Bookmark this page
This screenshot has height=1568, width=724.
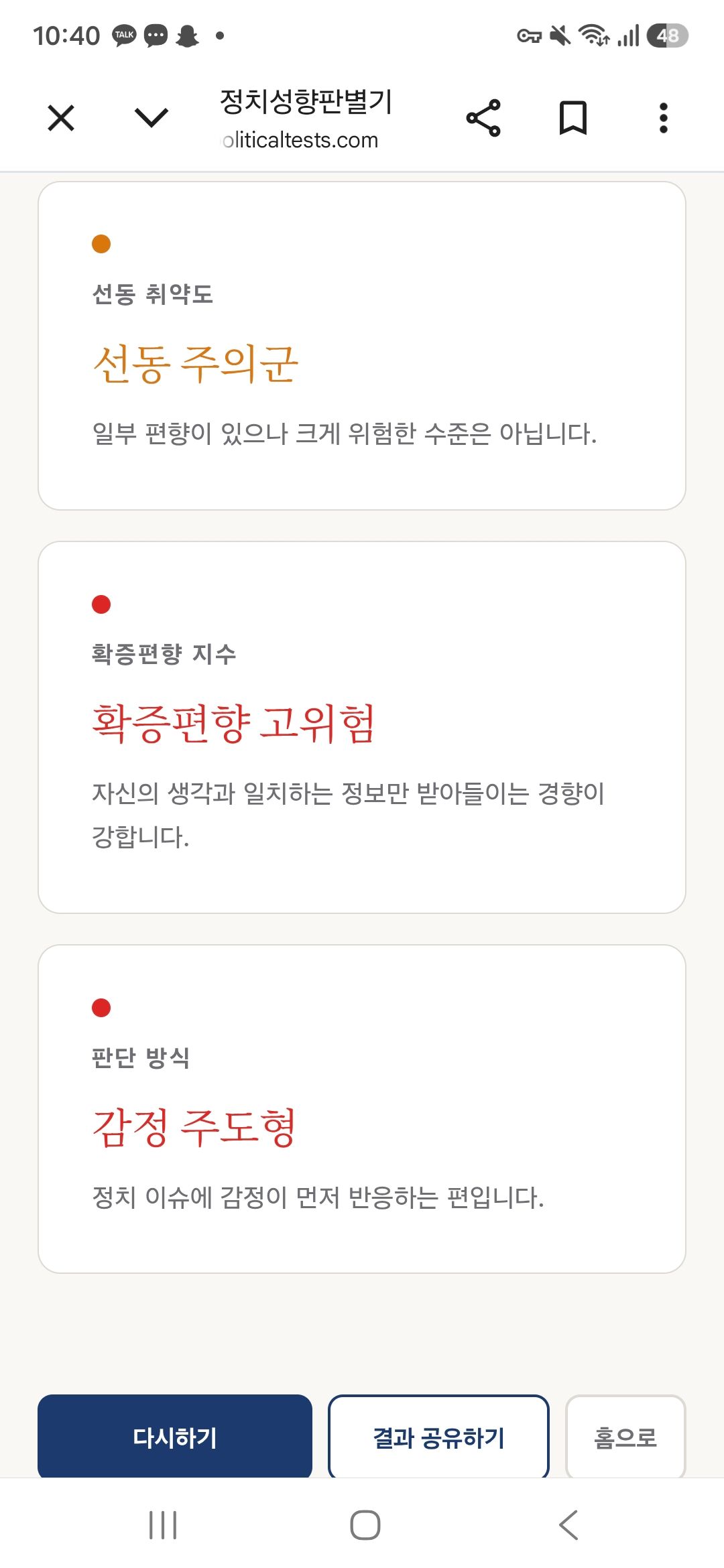[573, 119]
